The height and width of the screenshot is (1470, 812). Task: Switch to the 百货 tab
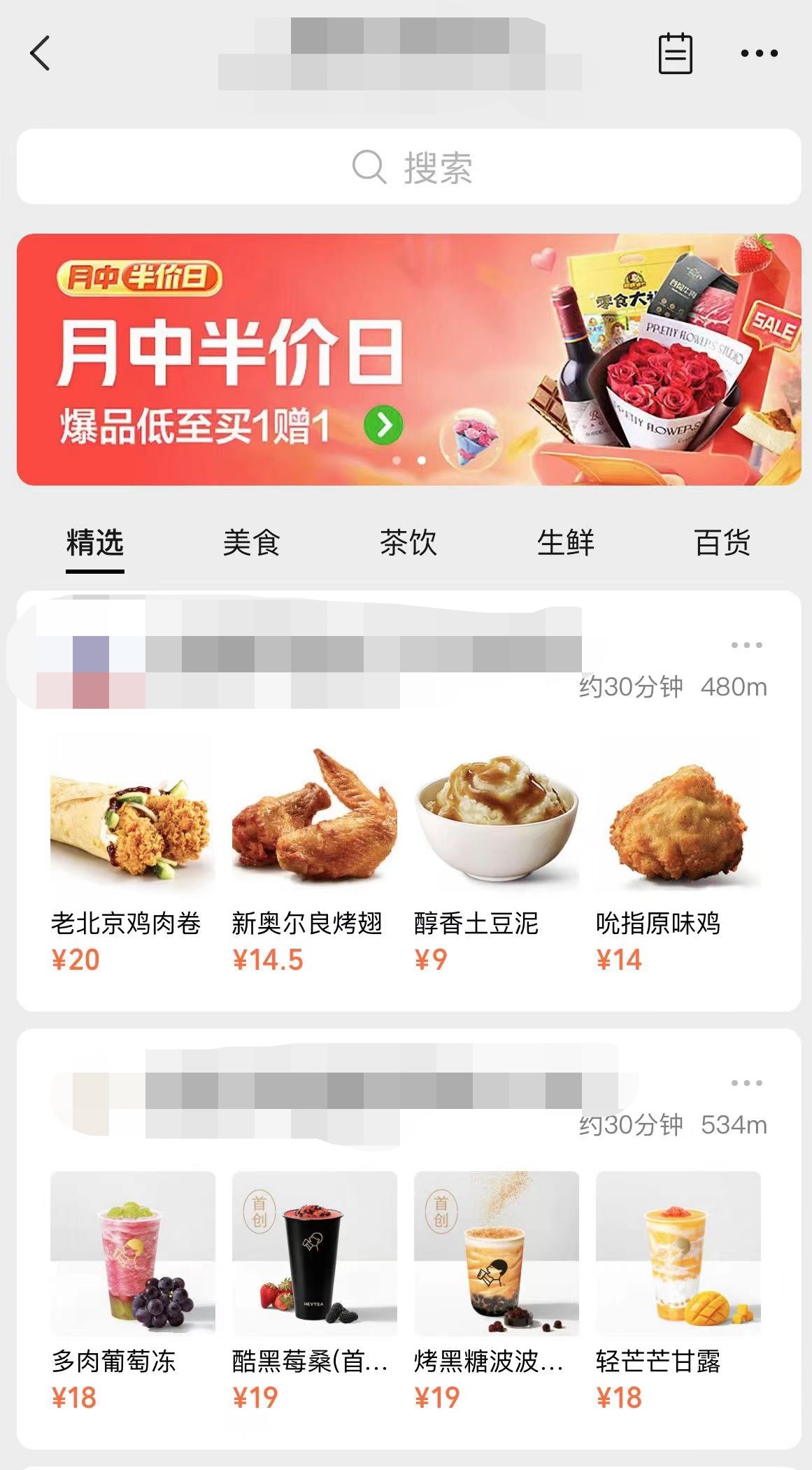pos(722,543)
